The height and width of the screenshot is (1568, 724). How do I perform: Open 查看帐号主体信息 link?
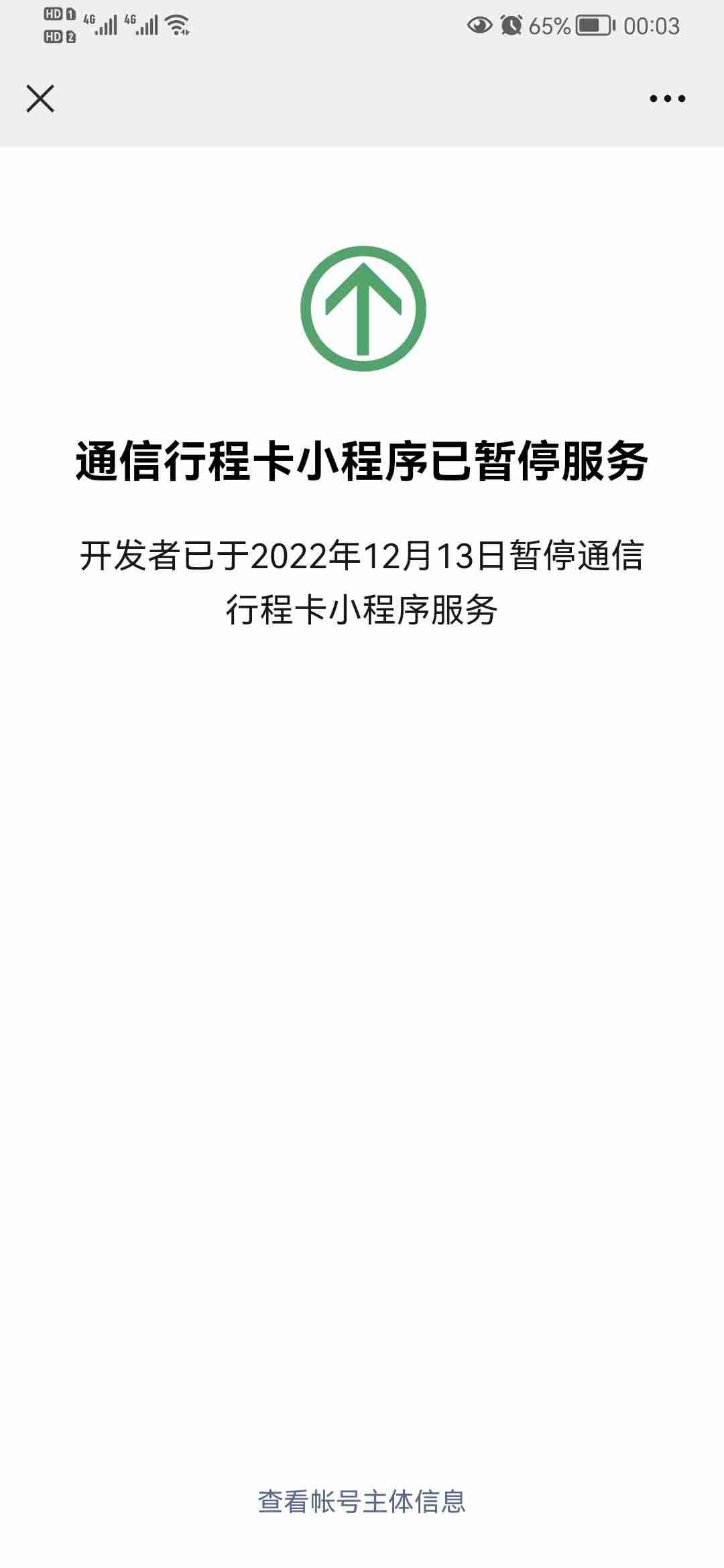point(362,1501)
